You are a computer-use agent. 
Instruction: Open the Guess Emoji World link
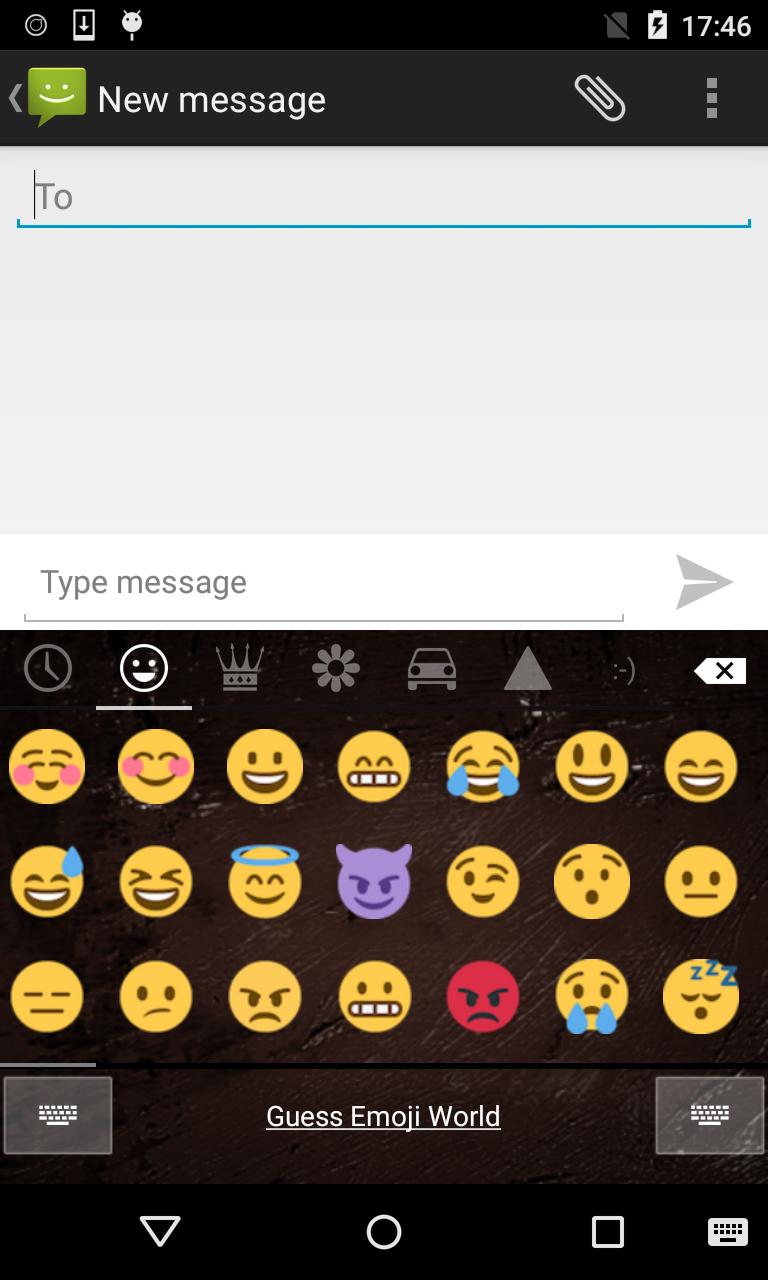[x=383, y=1116]
